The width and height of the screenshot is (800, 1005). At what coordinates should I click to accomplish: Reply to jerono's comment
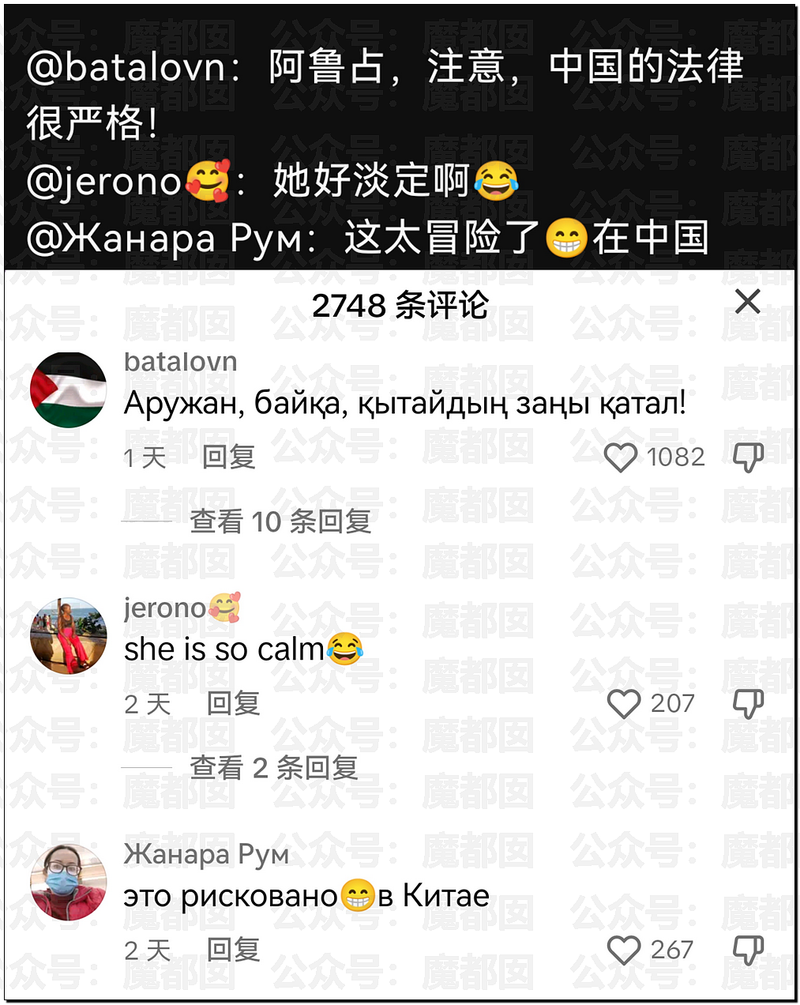point(233,703)
